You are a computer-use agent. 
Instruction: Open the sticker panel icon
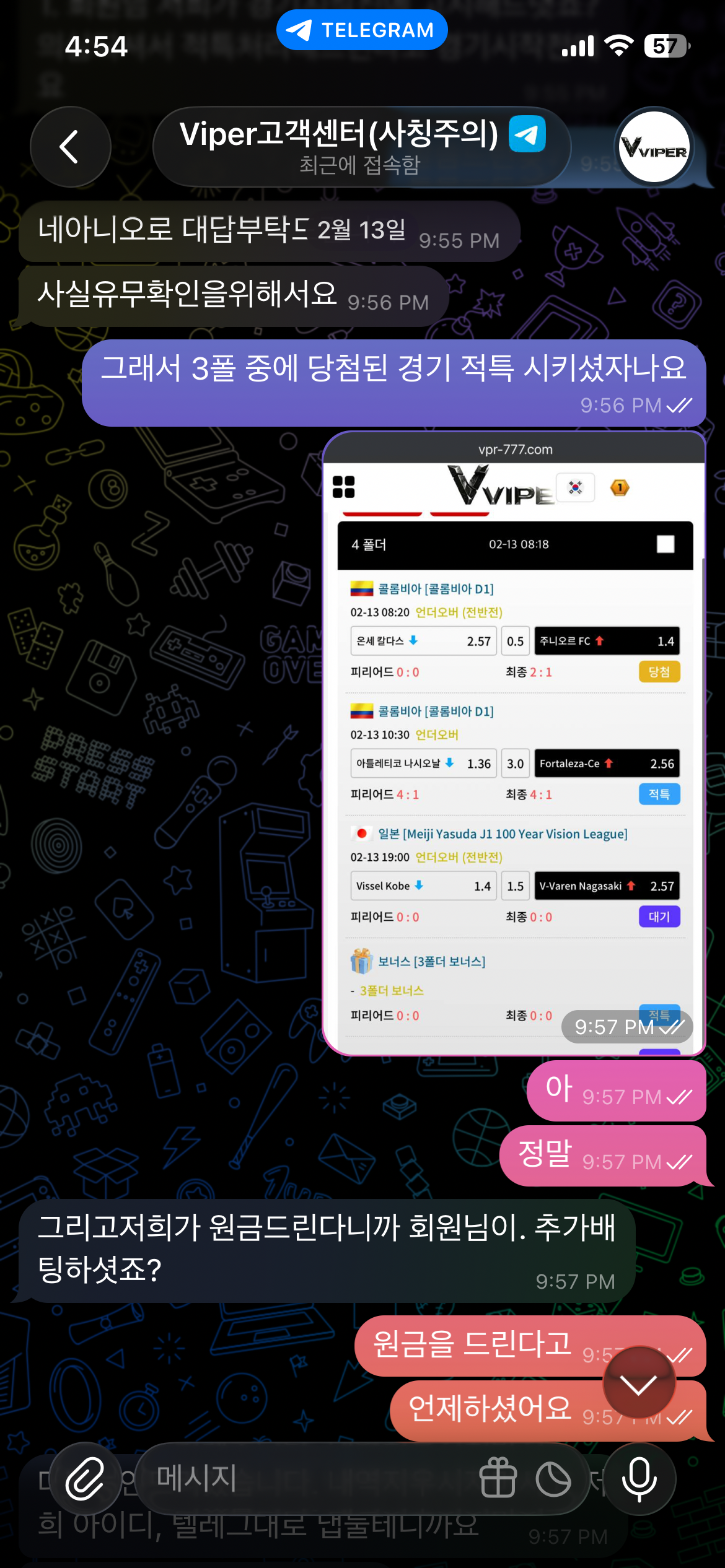click(x=553, y=1479)
